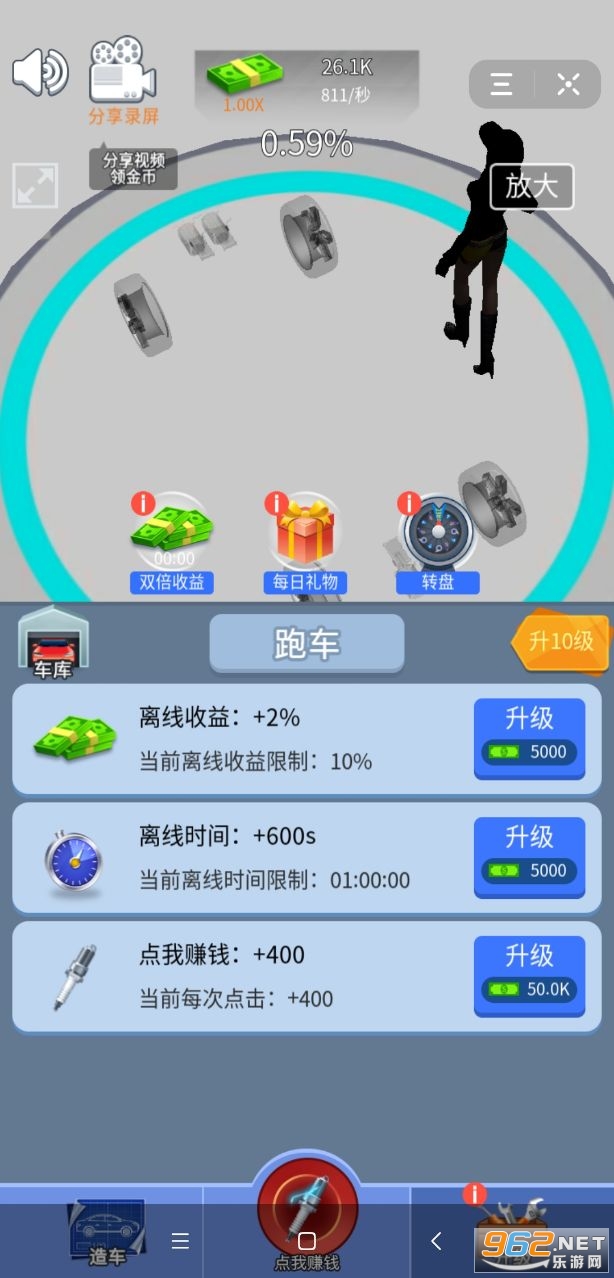Image resolution: width=614 pixels, height=1278 pixels.
Task: Toggle the fullscreen expand icon
Action: point(35,186)
